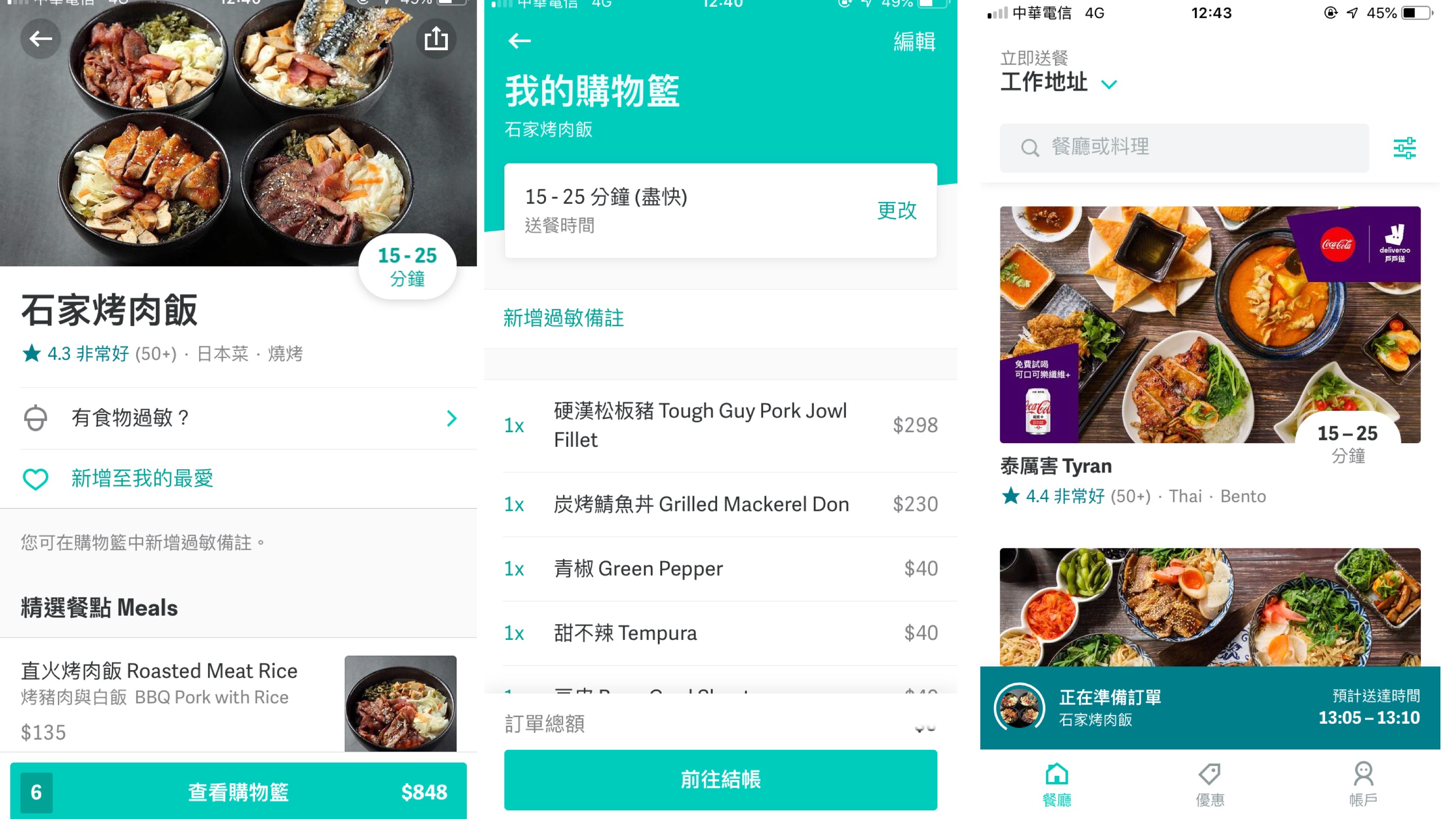Switch to the 優惠 offers tab
The height and width of the screenshot is (819, 1456).
[1210, 784]
